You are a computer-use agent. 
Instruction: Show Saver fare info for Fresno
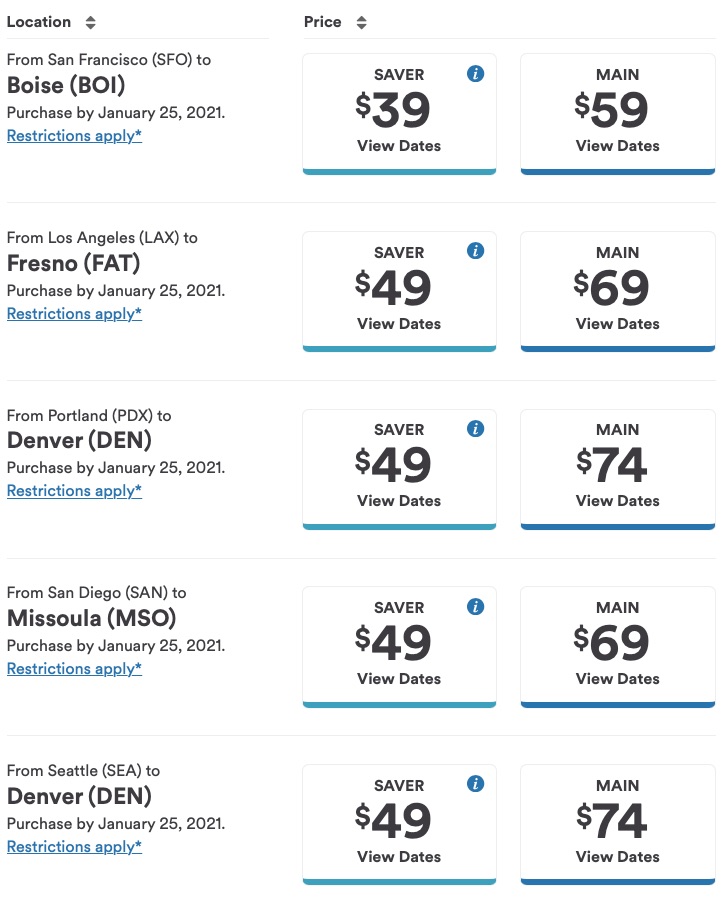pyautogui.click(x=476, y=251)
